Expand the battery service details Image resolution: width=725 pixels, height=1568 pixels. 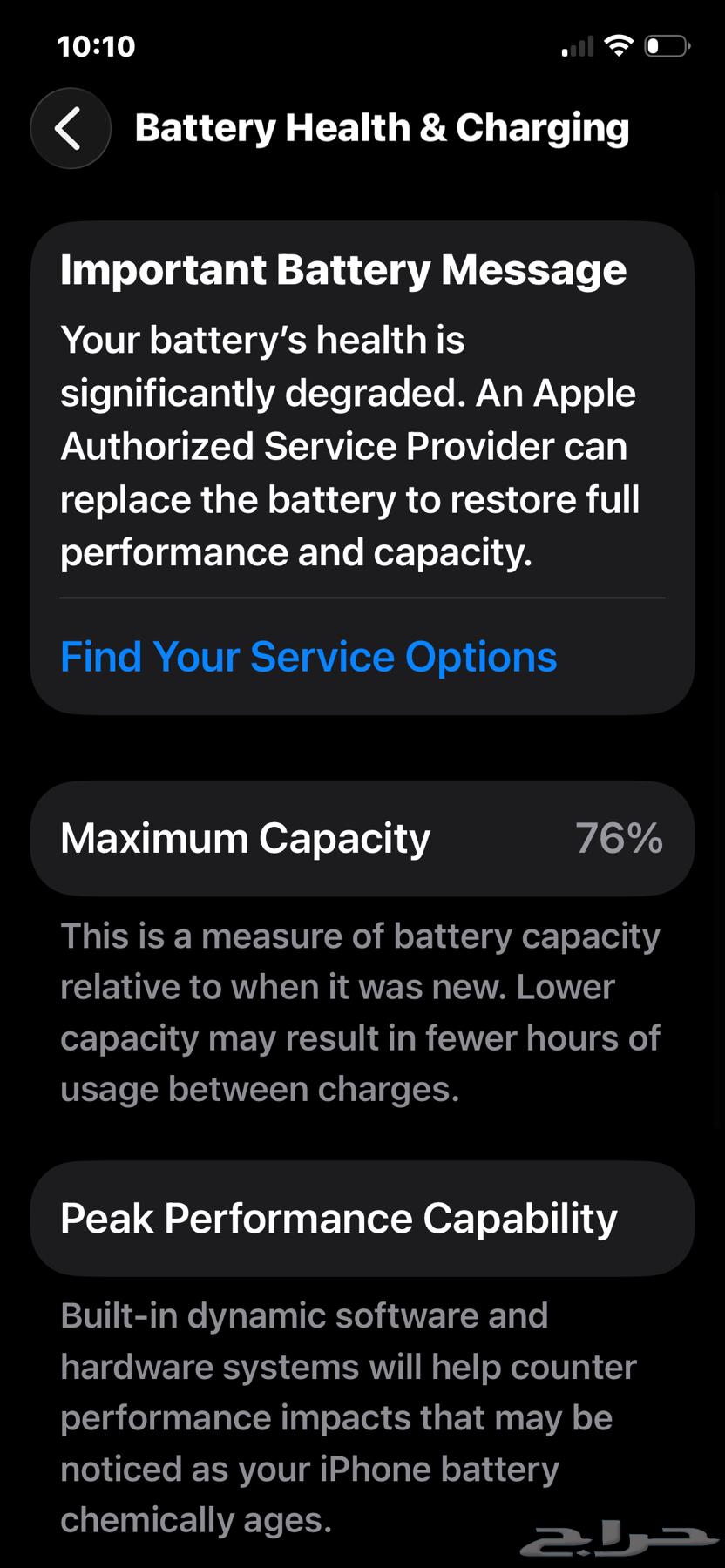coord(308,657)
